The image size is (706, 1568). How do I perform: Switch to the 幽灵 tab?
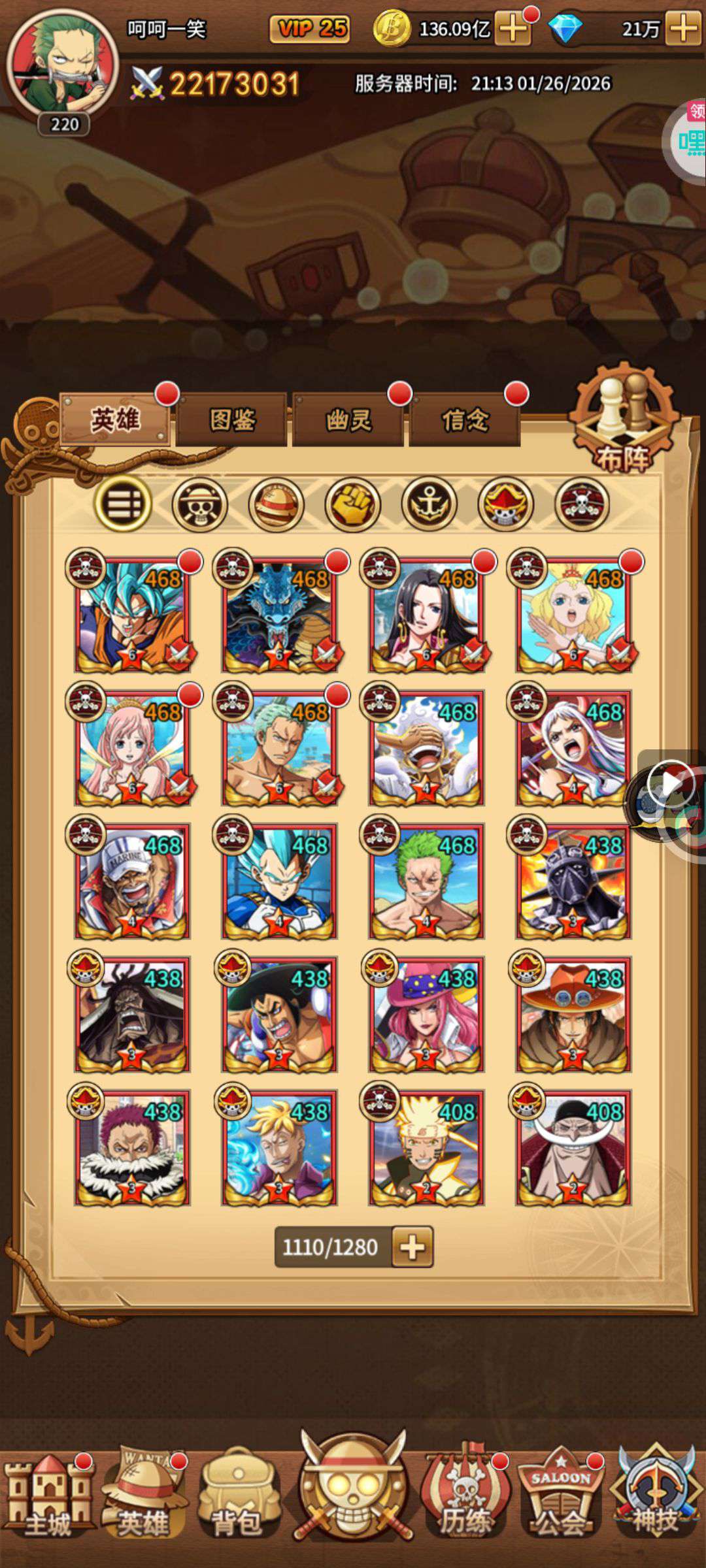click(x=348, y=420)
